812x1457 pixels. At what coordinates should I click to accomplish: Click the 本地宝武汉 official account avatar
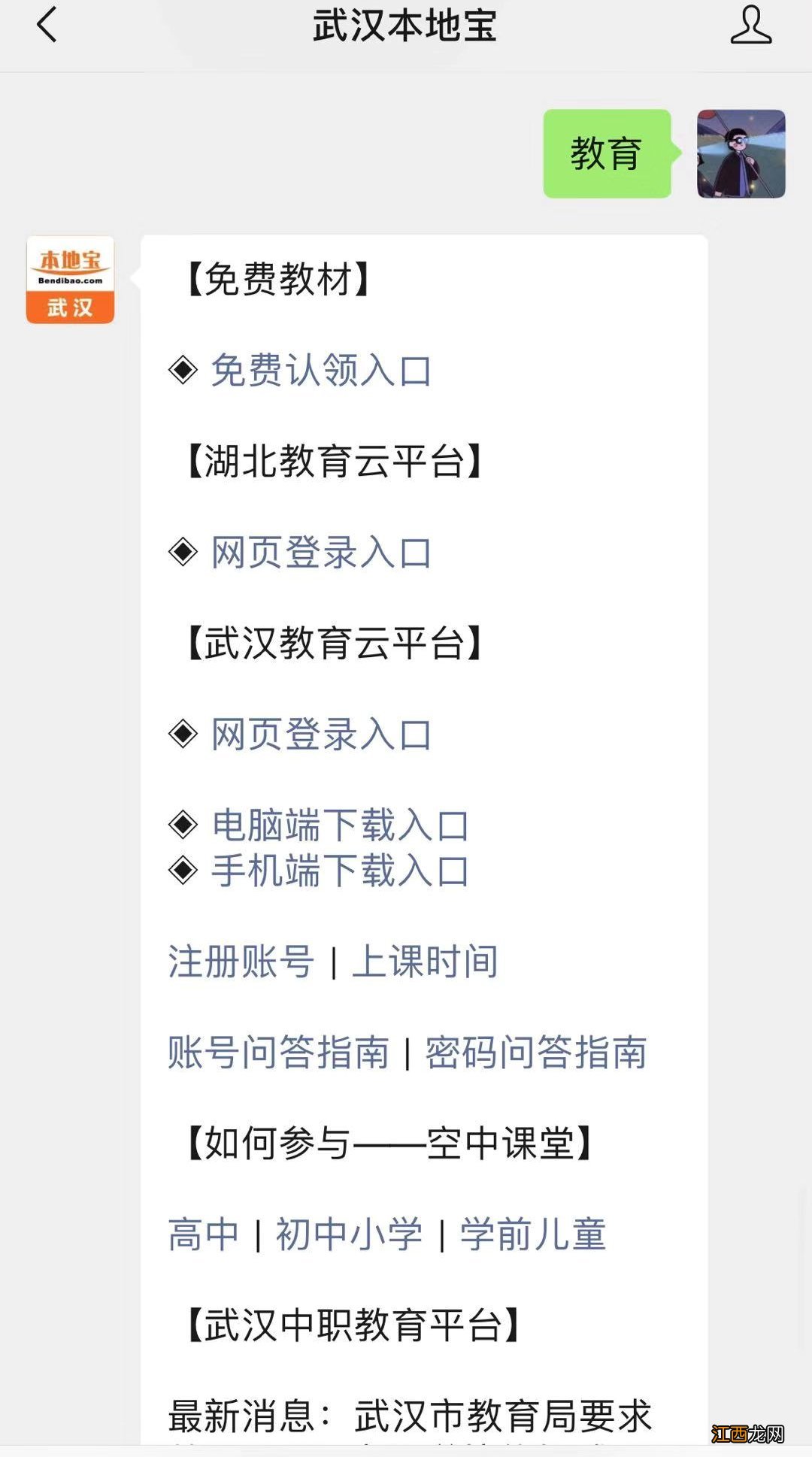click(x=70, y=280)
